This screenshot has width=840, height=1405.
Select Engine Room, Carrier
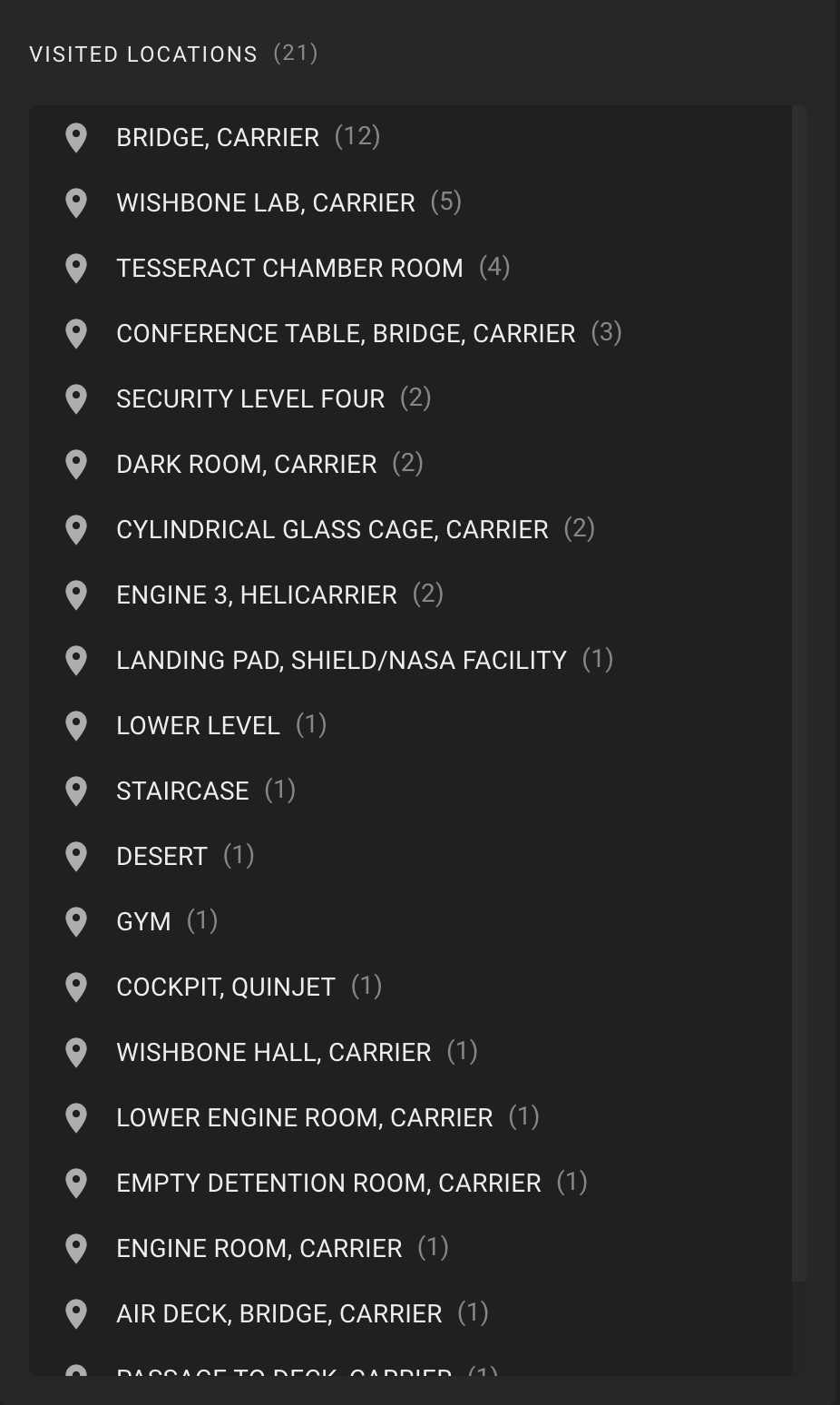(410, 1248)
